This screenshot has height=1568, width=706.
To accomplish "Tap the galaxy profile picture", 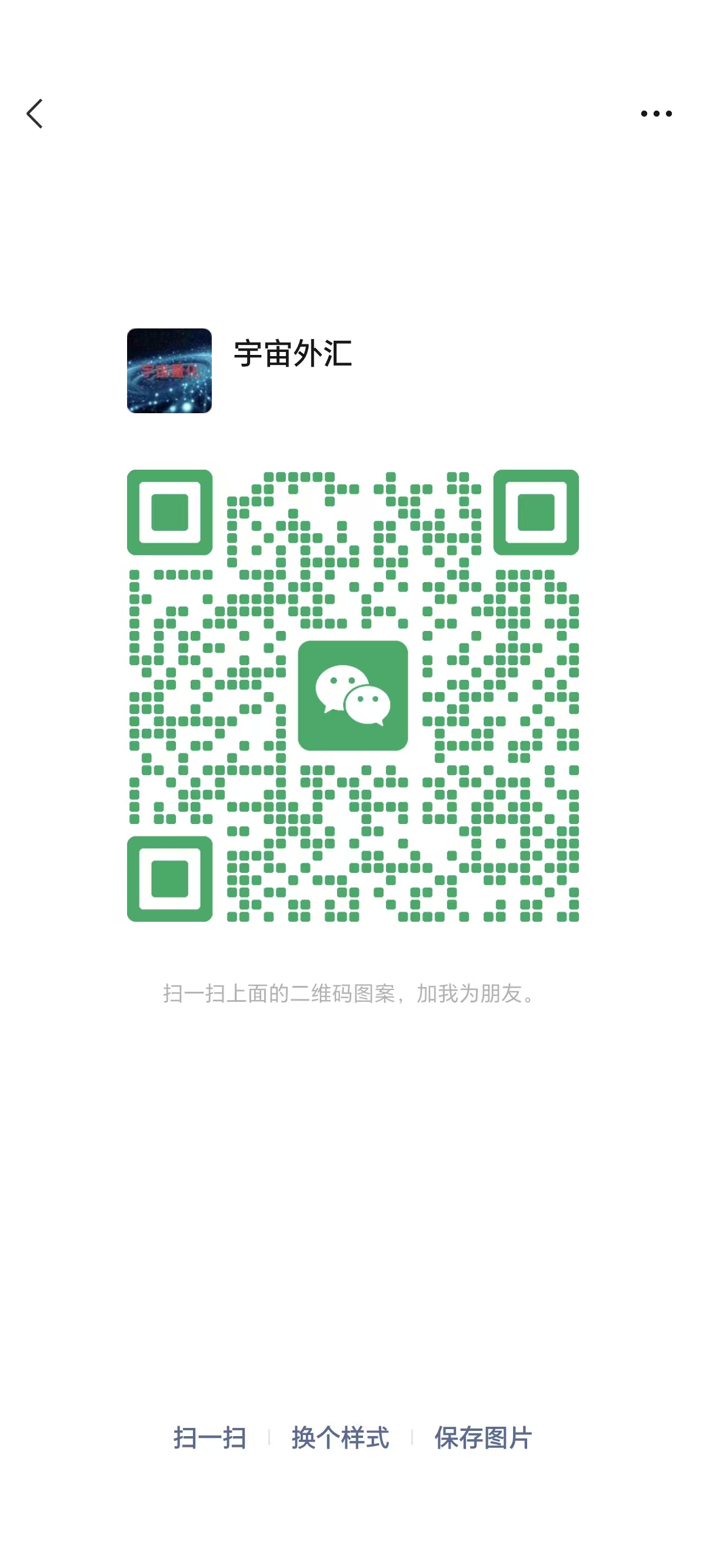I will pyautogui.click(x=169, y=371).
